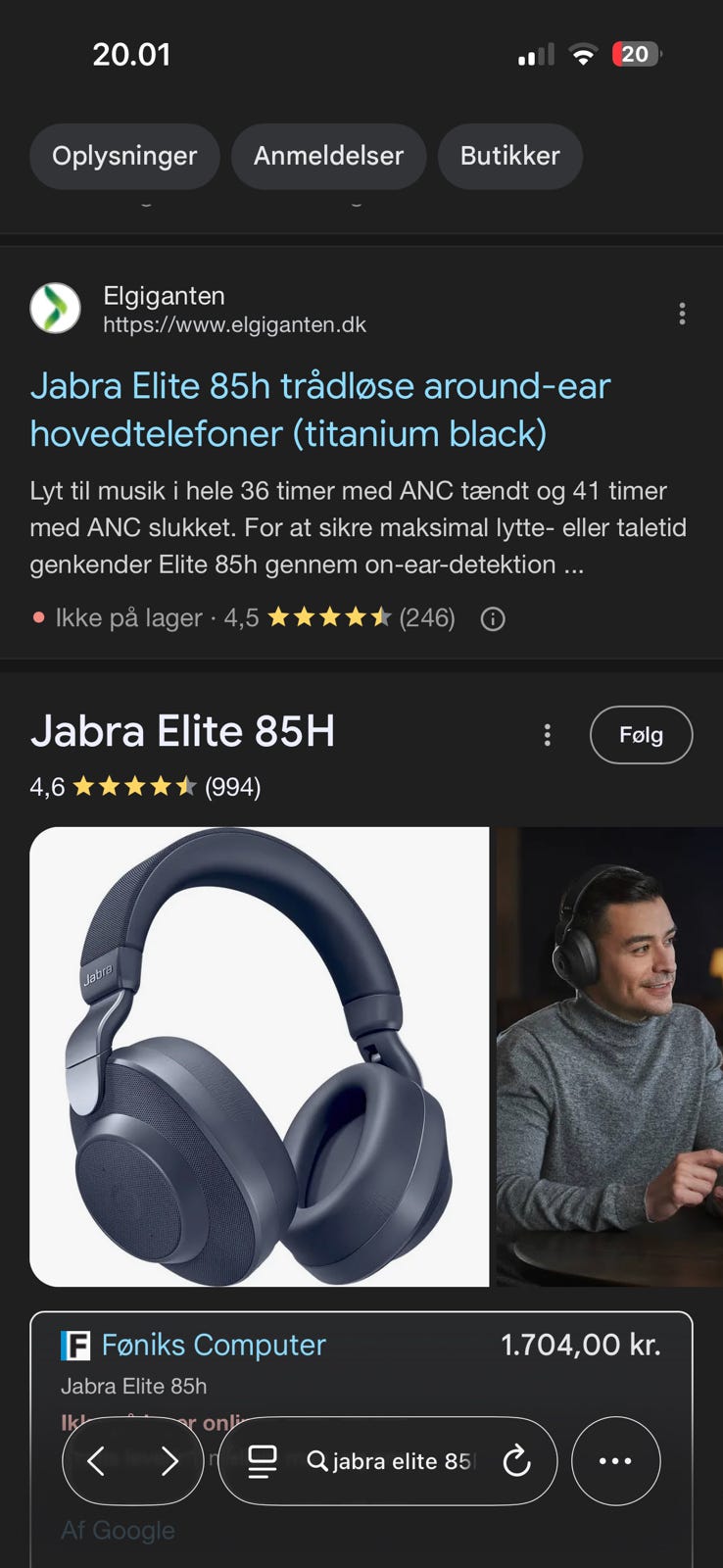Screen dimensions: 723x1568
Task: Follow the Jabra Elite 85H product
Action: 641,735
